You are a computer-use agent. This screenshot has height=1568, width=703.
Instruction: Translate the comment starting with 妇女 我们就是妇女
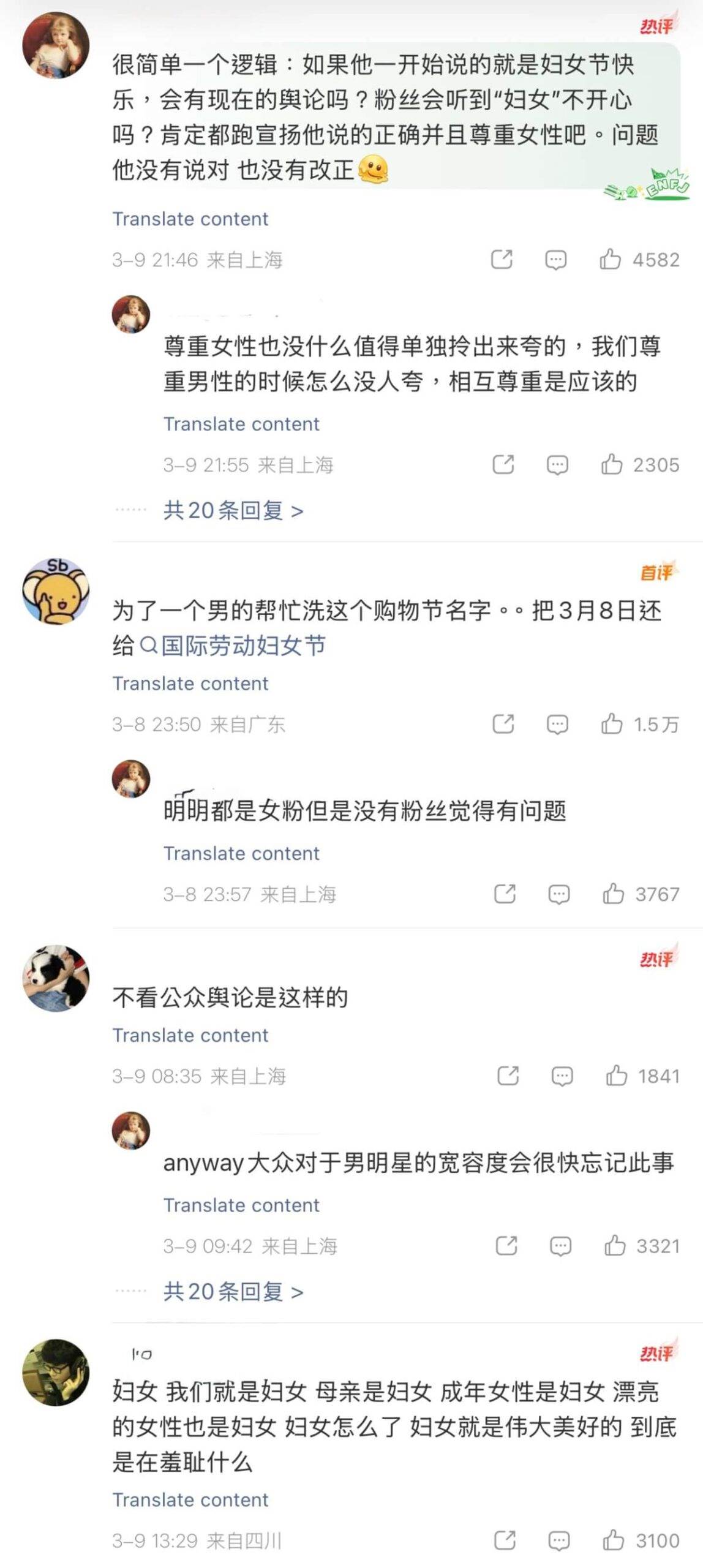point(190,1499)
